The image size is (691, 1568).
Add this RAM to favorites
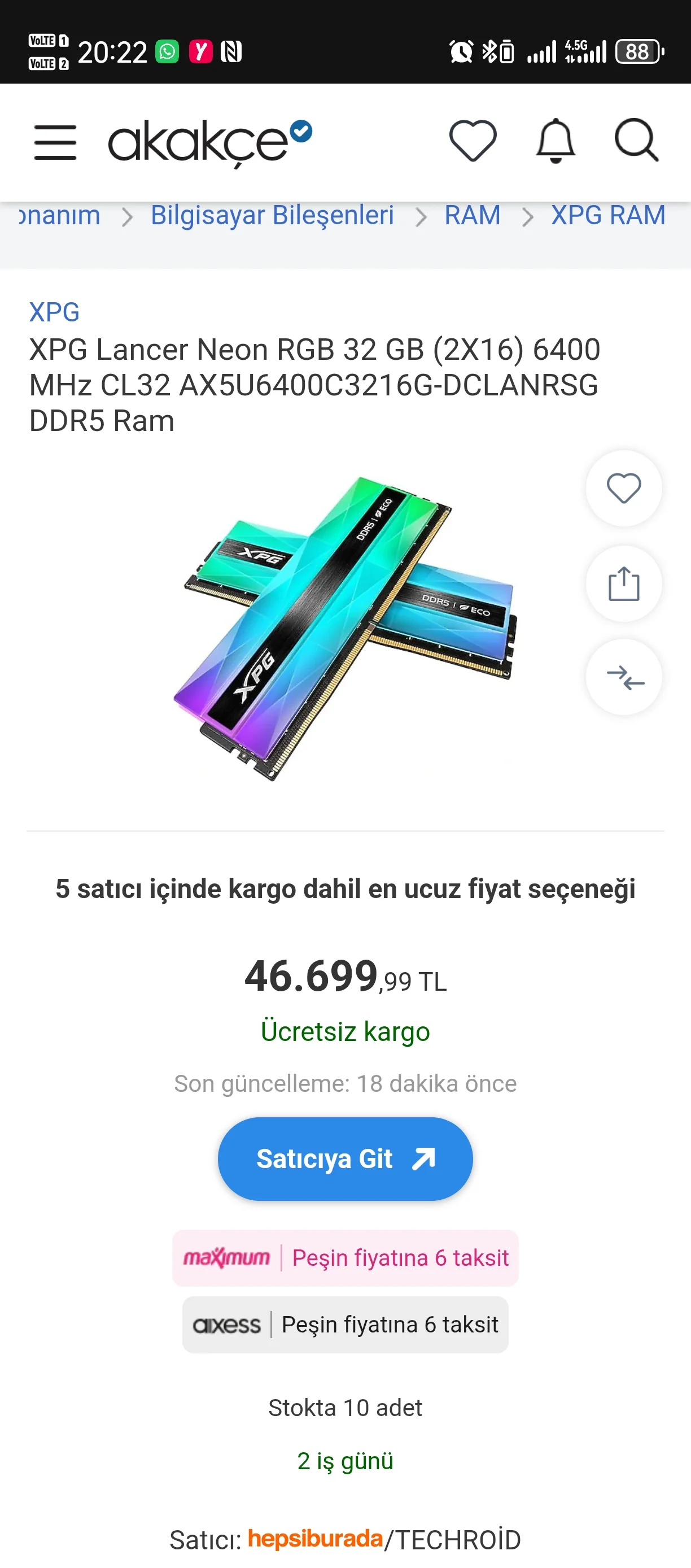(x=623, y=488)
